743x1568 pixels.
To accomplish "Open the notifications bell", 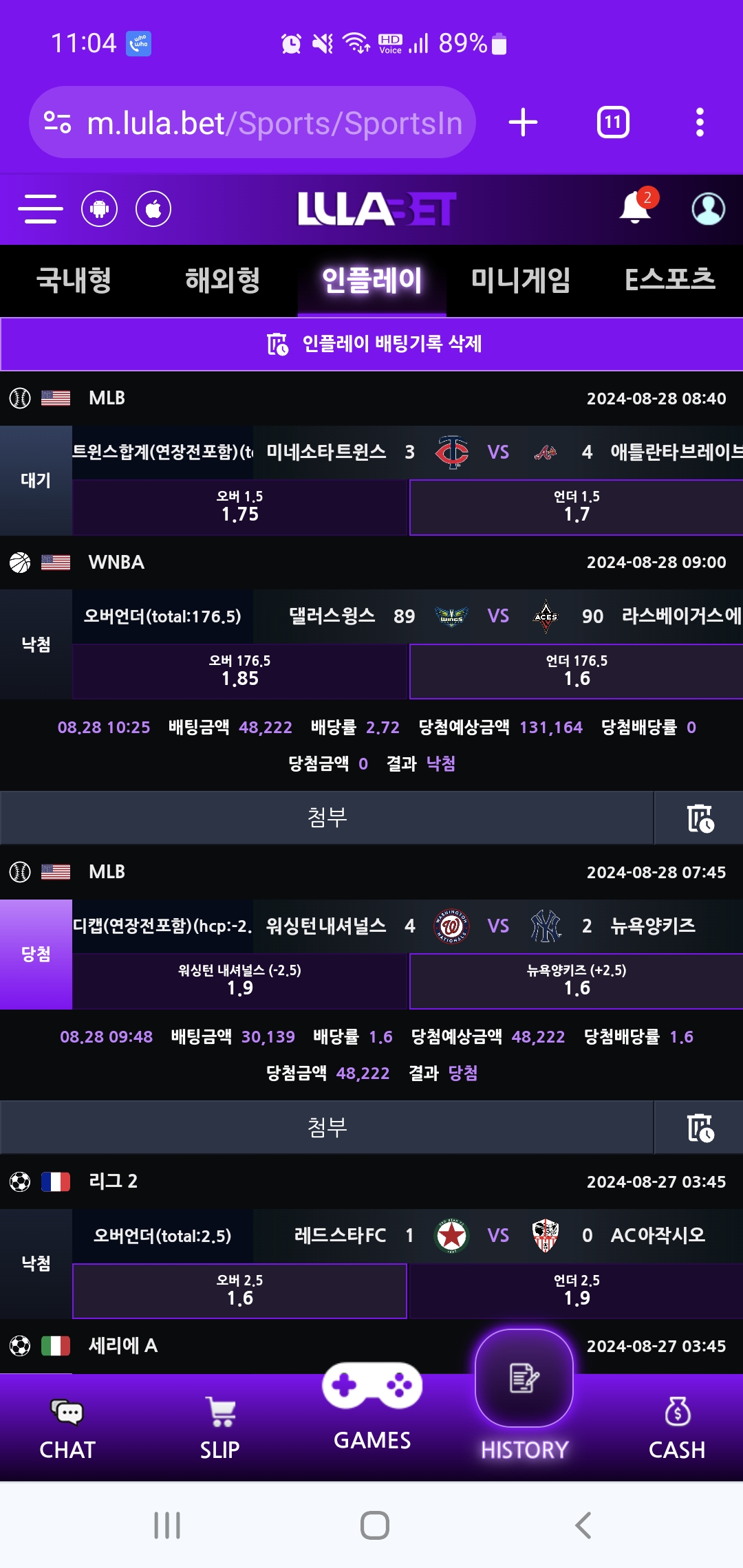I will [x=636, y=208].
